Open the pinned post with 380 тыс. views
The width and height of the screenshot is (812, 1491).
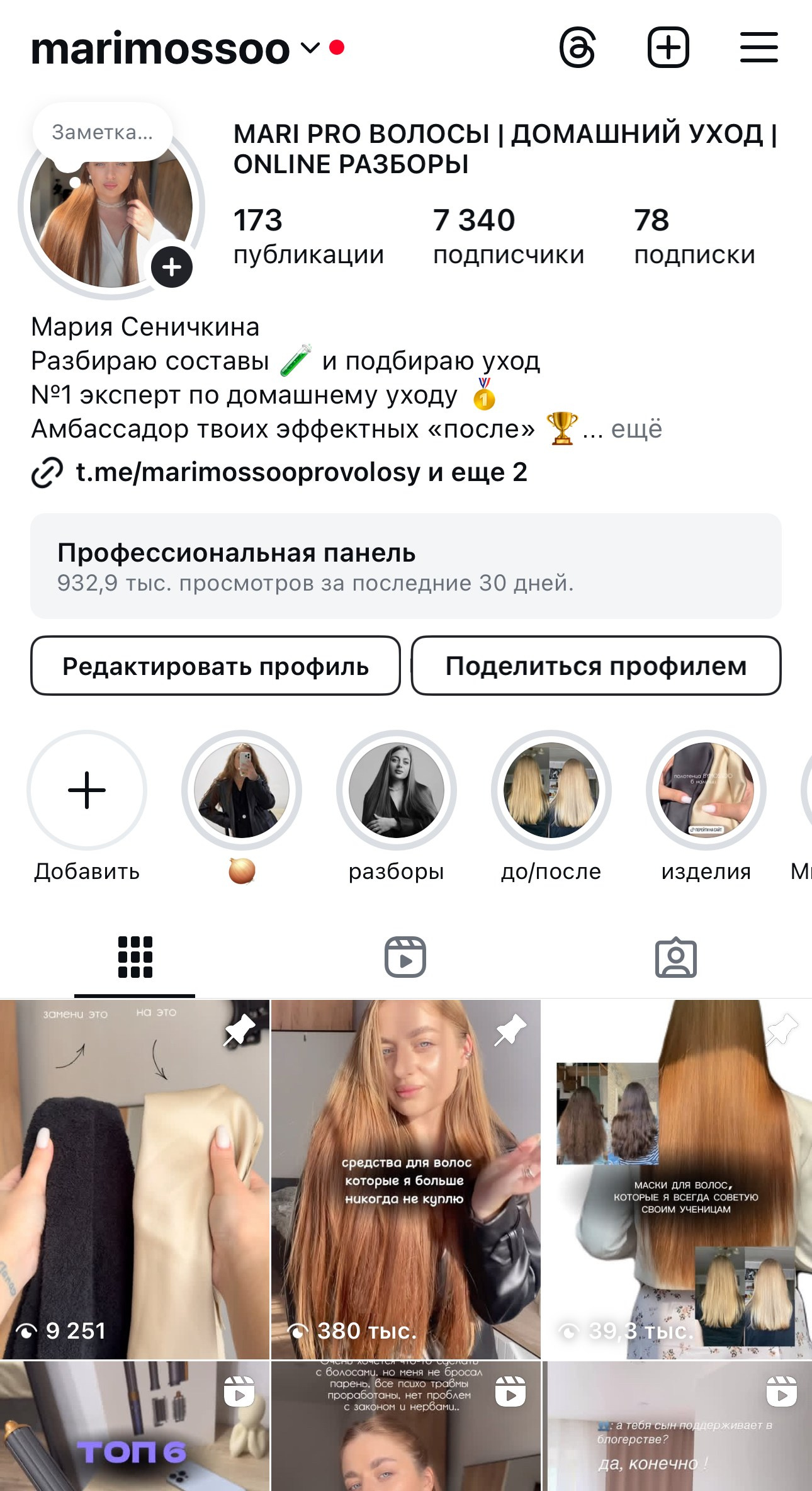coord(405,1179)
